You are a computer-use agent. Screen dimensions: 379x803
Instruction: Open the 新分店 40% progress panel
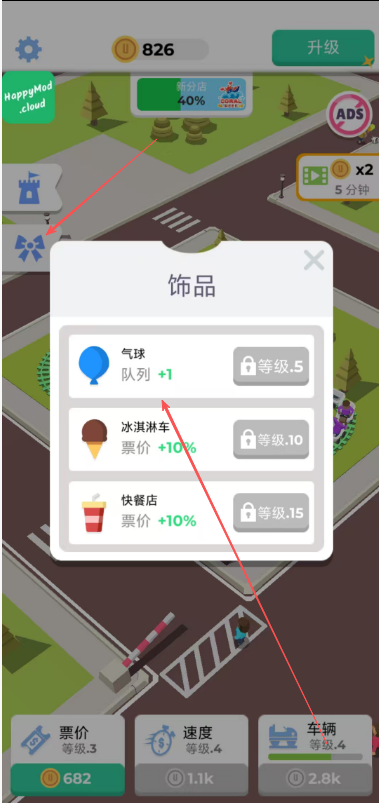(190, 93)
